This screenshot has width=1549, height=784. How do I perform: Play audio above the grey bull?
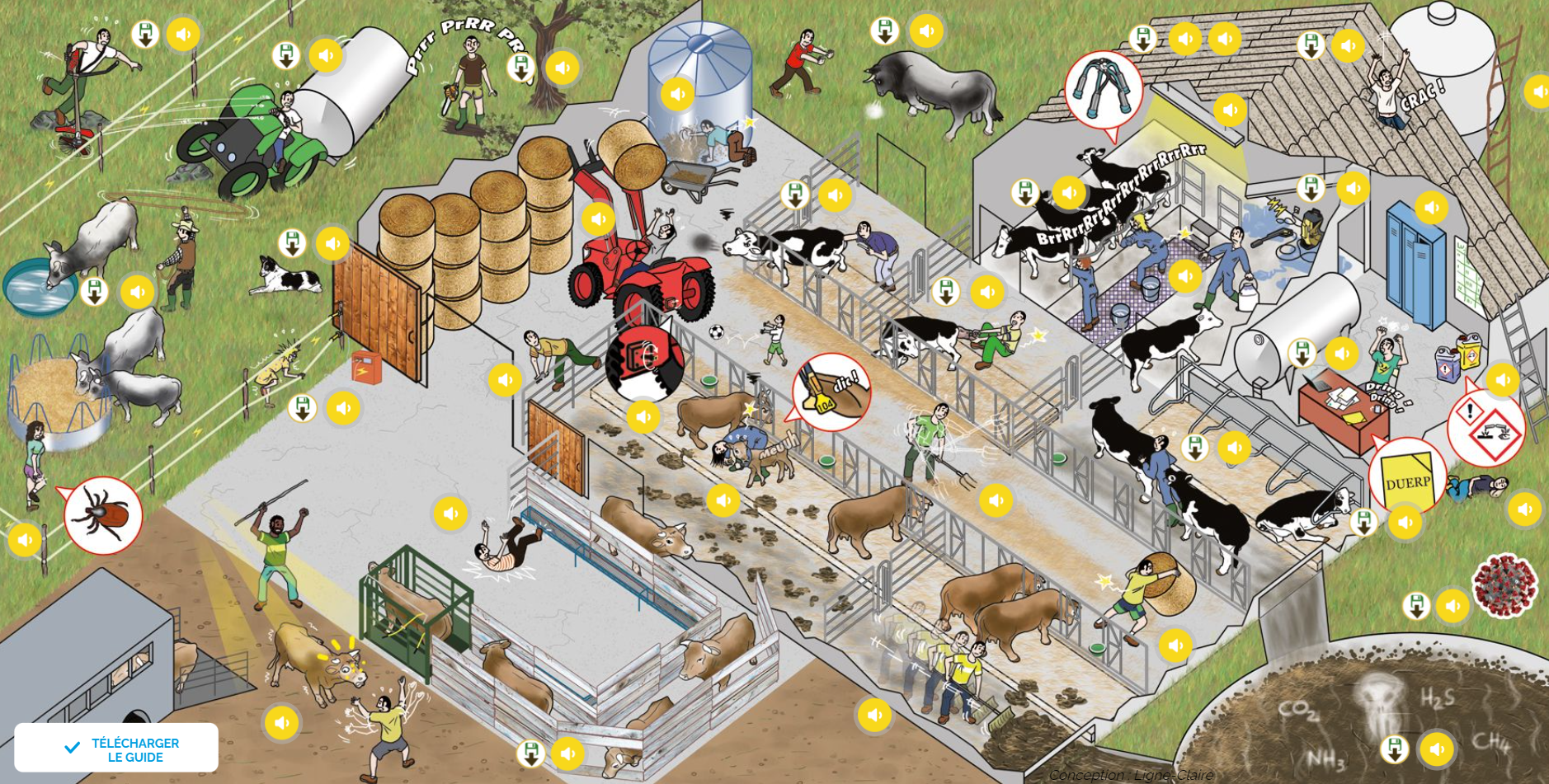coord(925,31)
